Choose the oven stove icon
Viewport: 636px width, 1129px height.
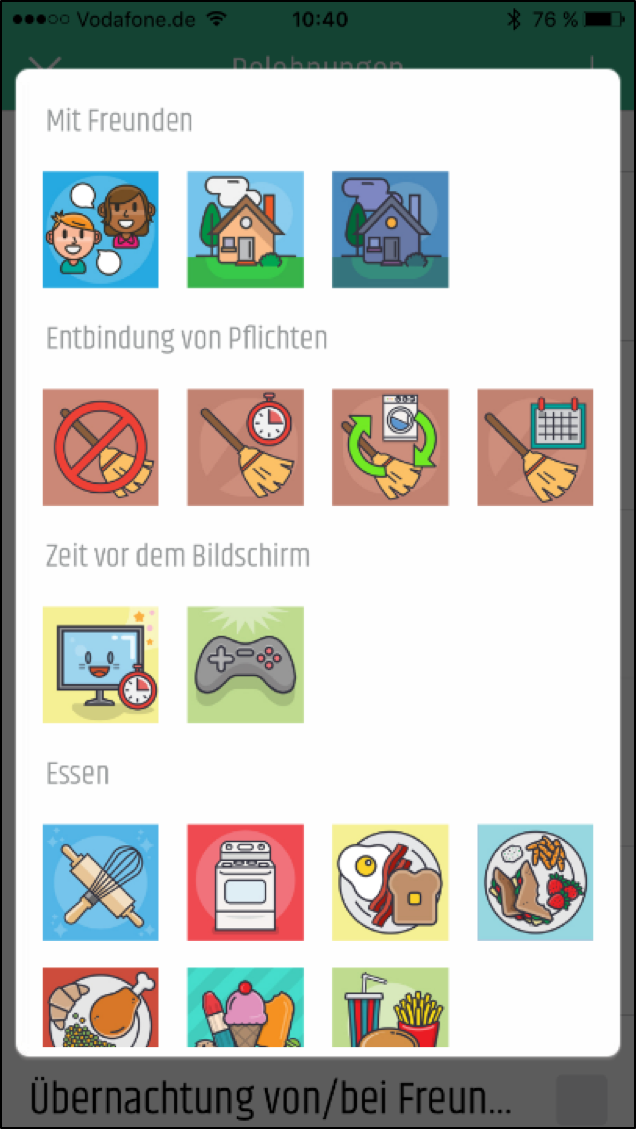coord(245,882)
